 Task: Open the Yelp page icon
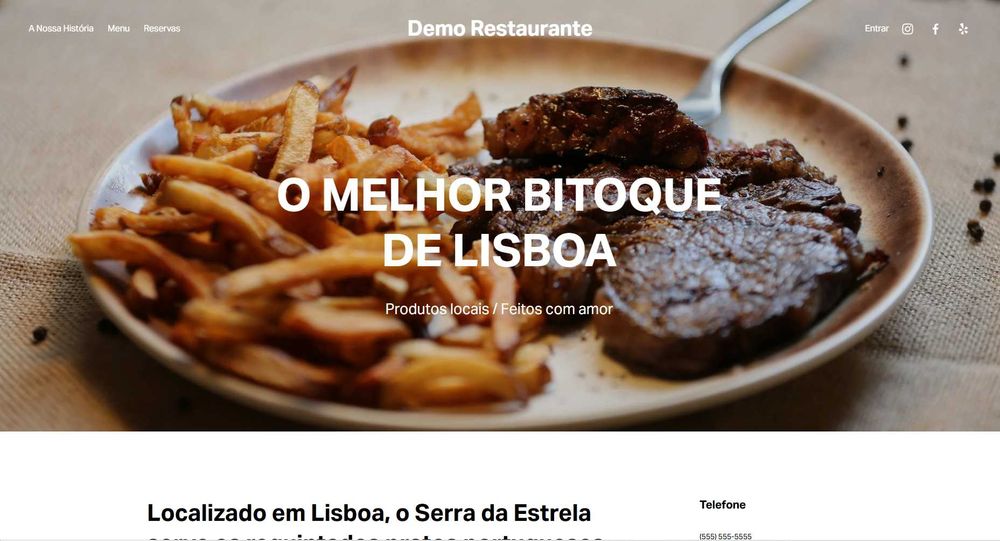963,29
